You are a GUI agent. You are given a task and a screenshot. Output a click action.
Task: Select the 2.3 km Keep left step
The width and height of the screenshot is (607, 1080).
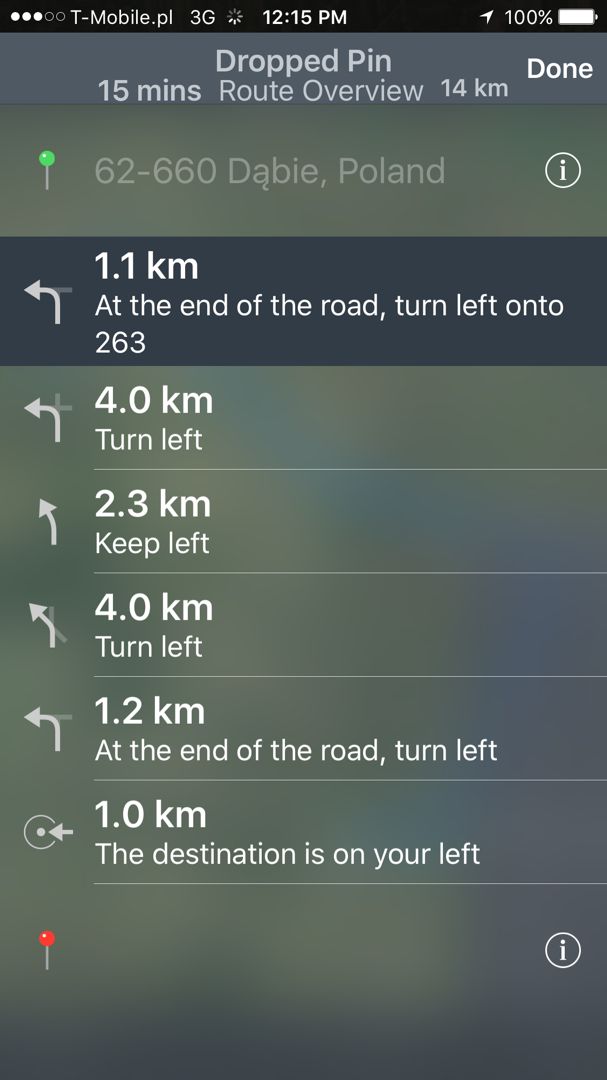pyautogui.click(x=303, y=522)
